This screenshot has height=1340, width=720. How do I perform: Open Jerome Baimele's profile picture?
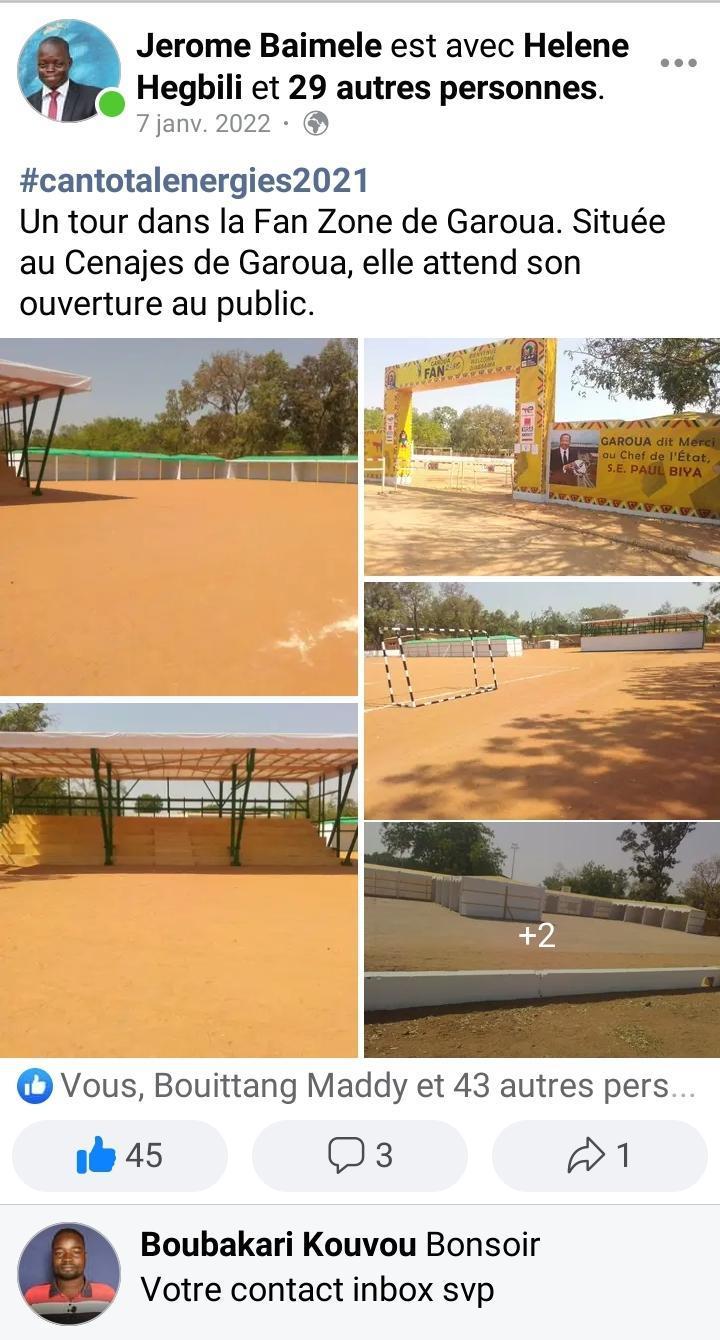pyautogui.click(x=68, y=70)
